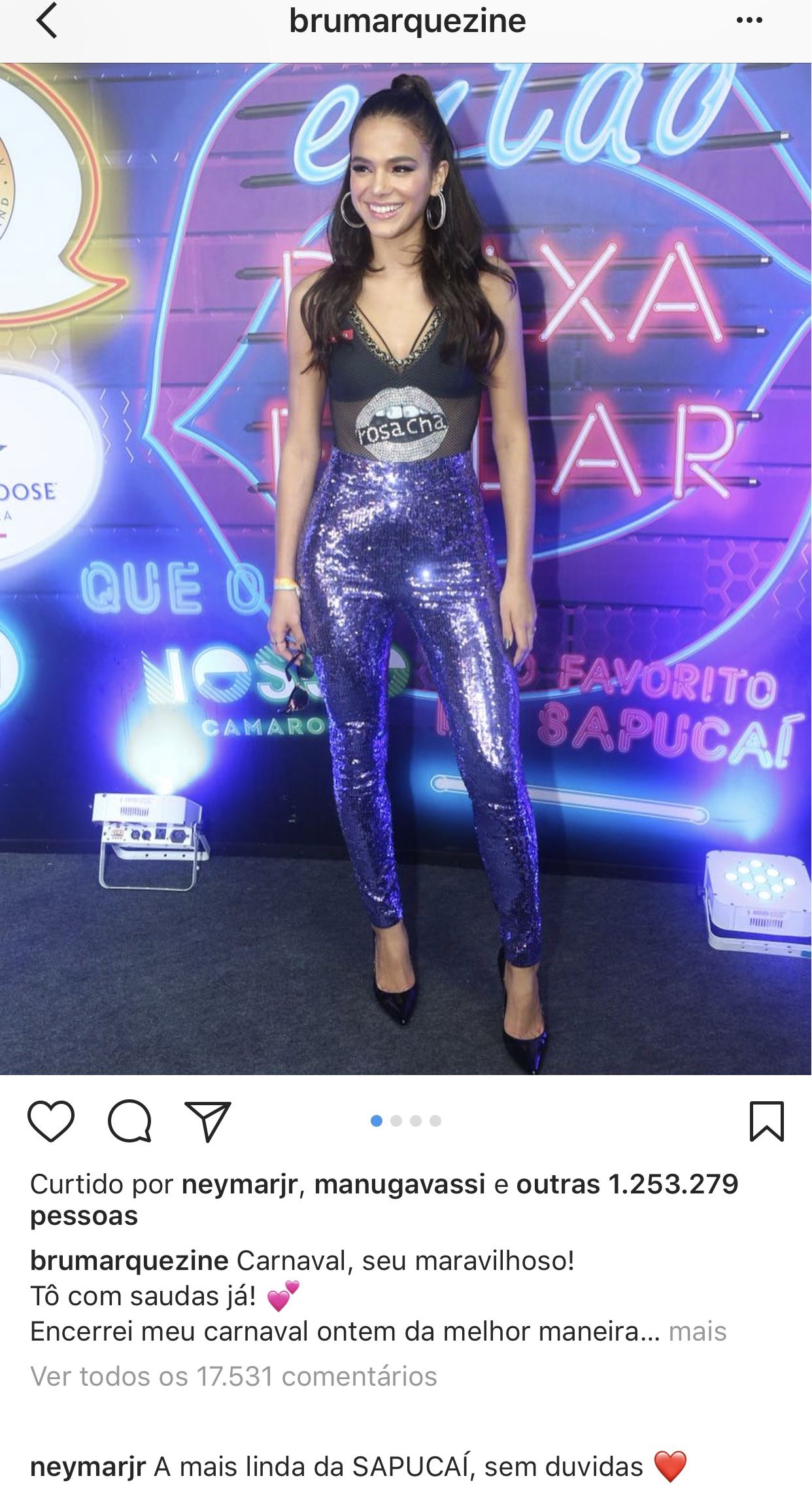Open brumarquezine profile from the caption username
This screenshot has width=812, height=1491.
(129, 1260)
